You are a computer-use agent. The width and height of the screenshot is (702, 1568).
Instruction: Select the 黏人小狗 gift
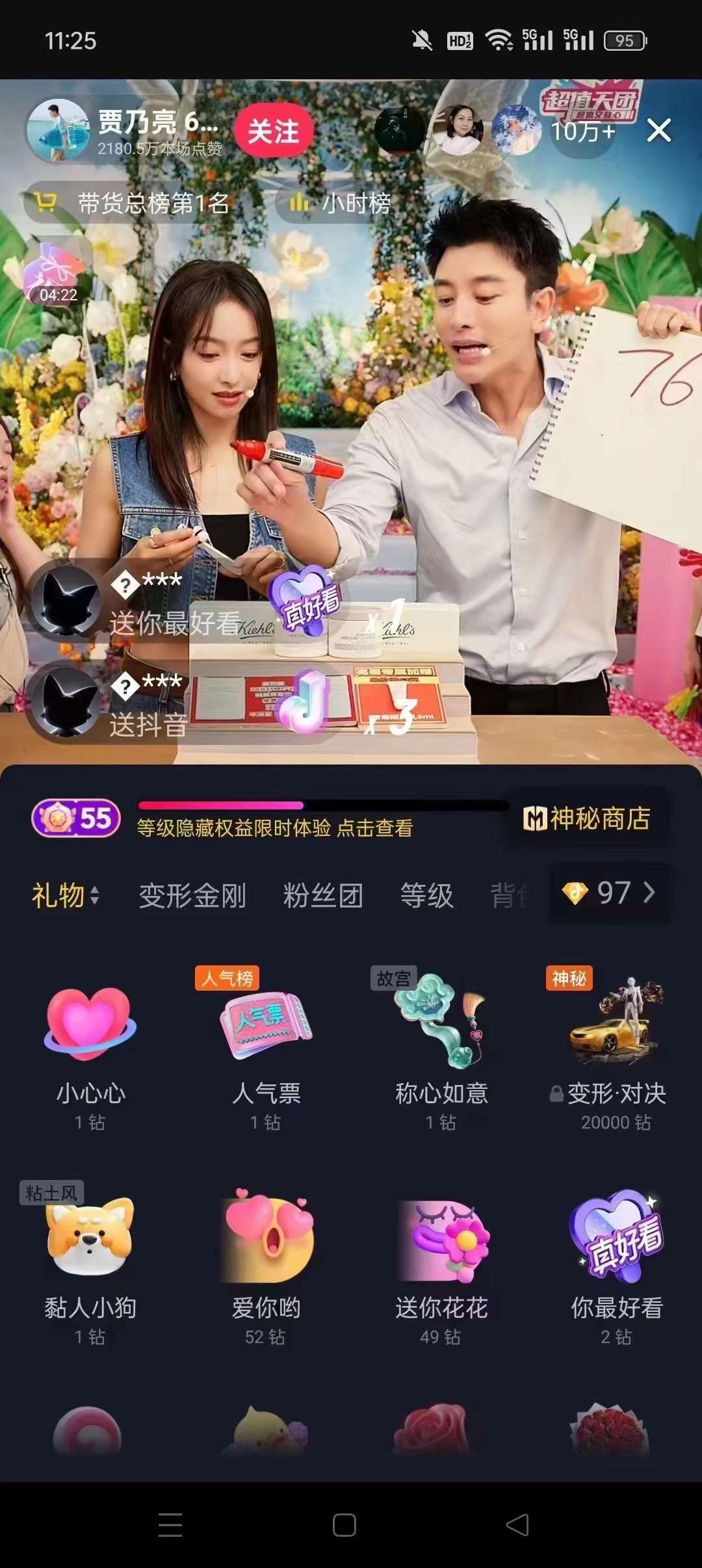[x=90, y=1261]
